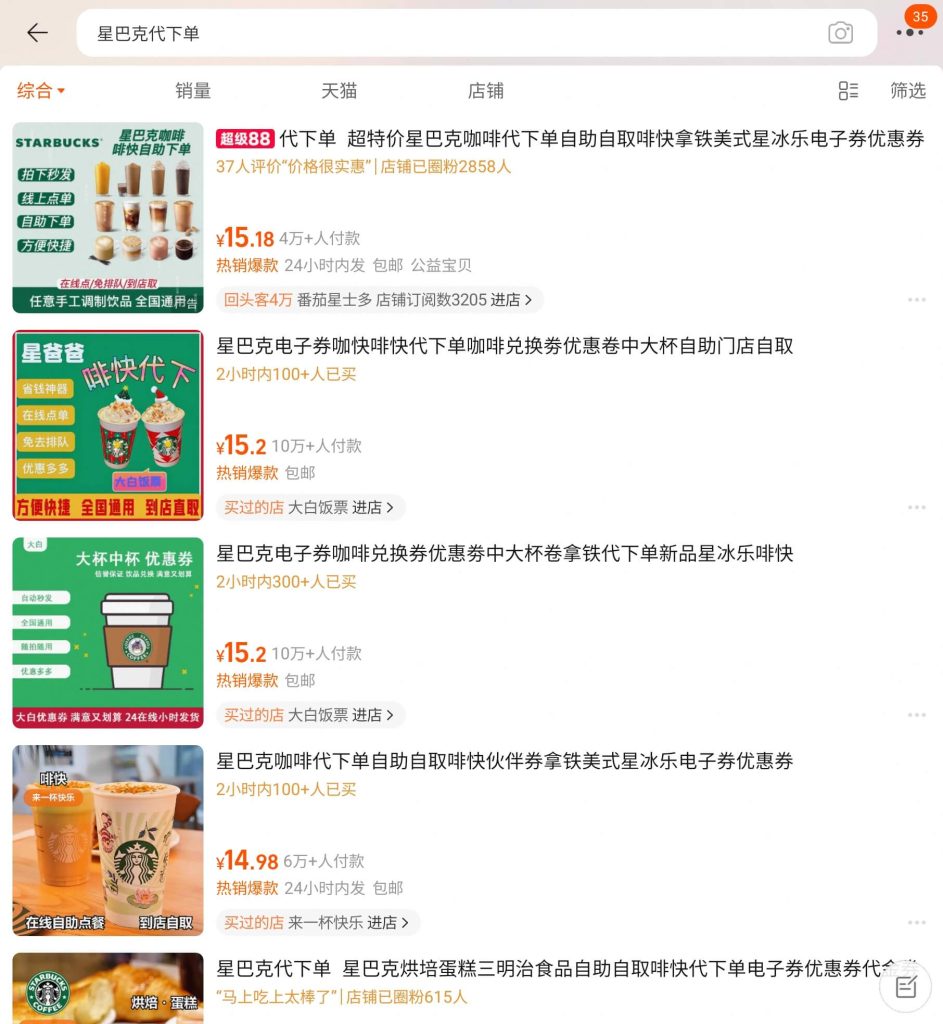The height and width of the screenshot is (1024, 943).
Task: Open the 筛选 filter panel
Action: point(908,91)
